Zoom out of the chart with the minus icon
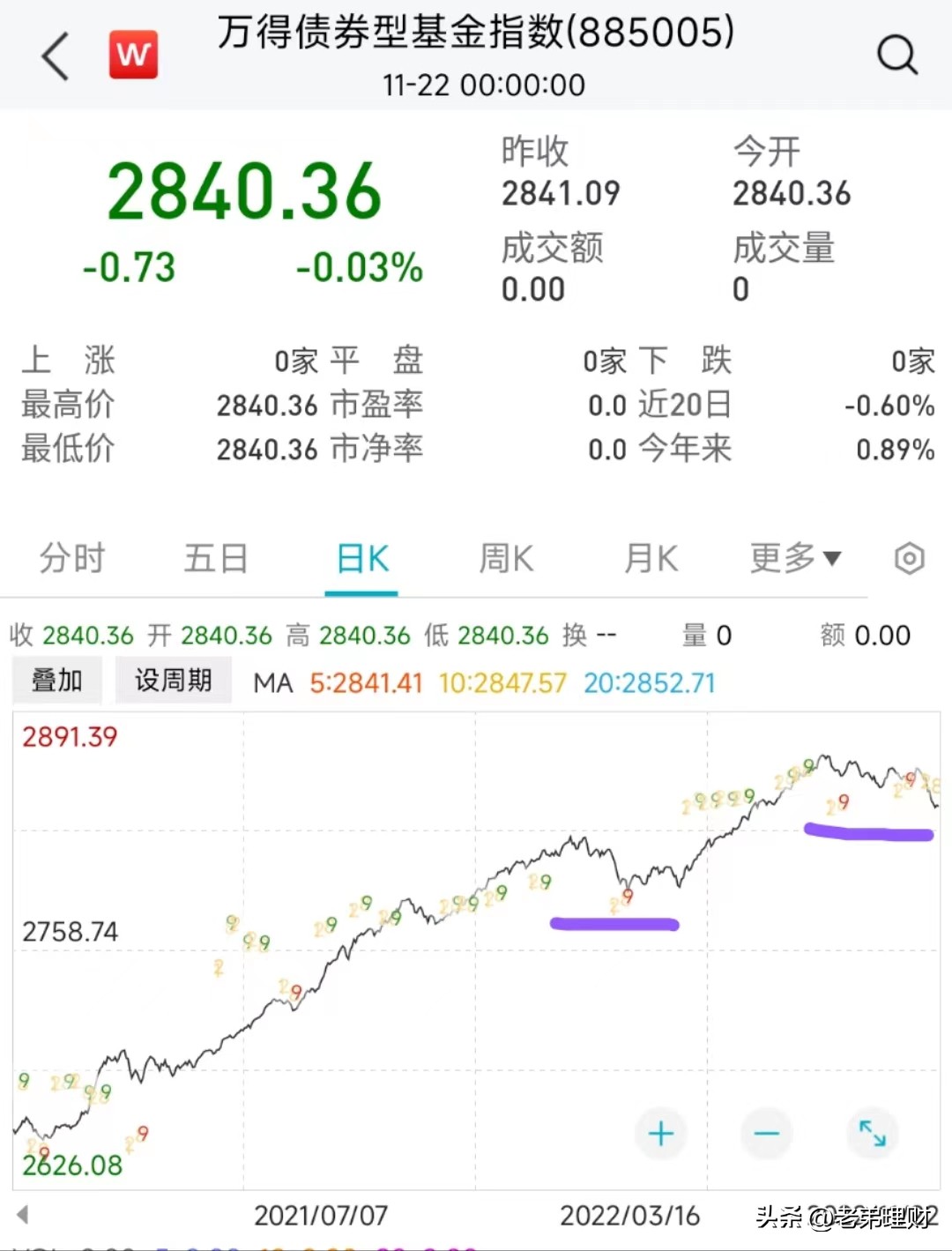 click(766, 1134)
